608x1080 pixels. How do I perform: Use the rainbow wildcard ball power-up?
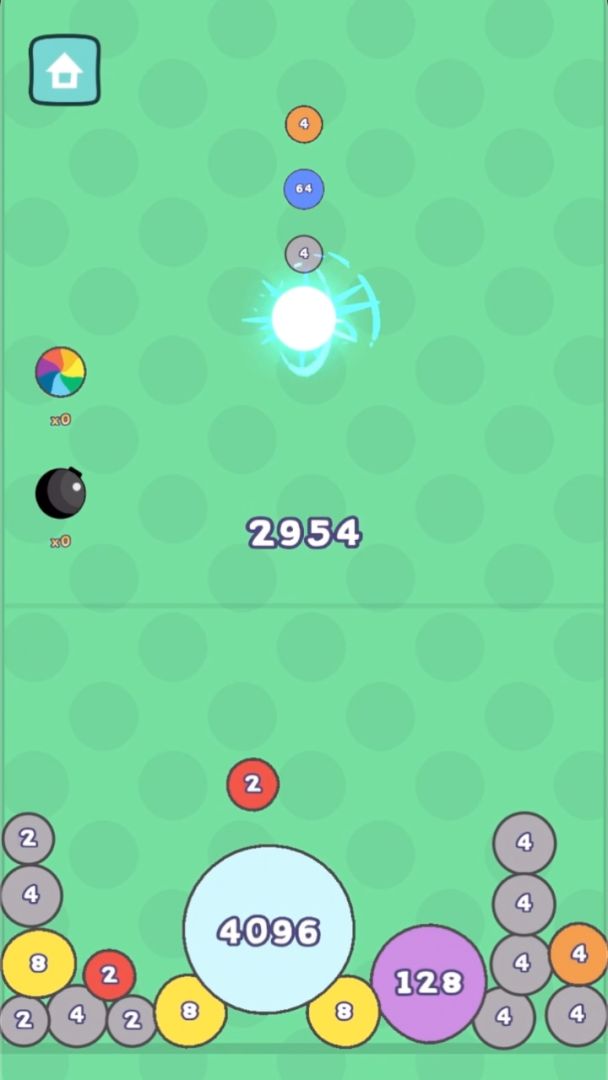pos(61,372)
